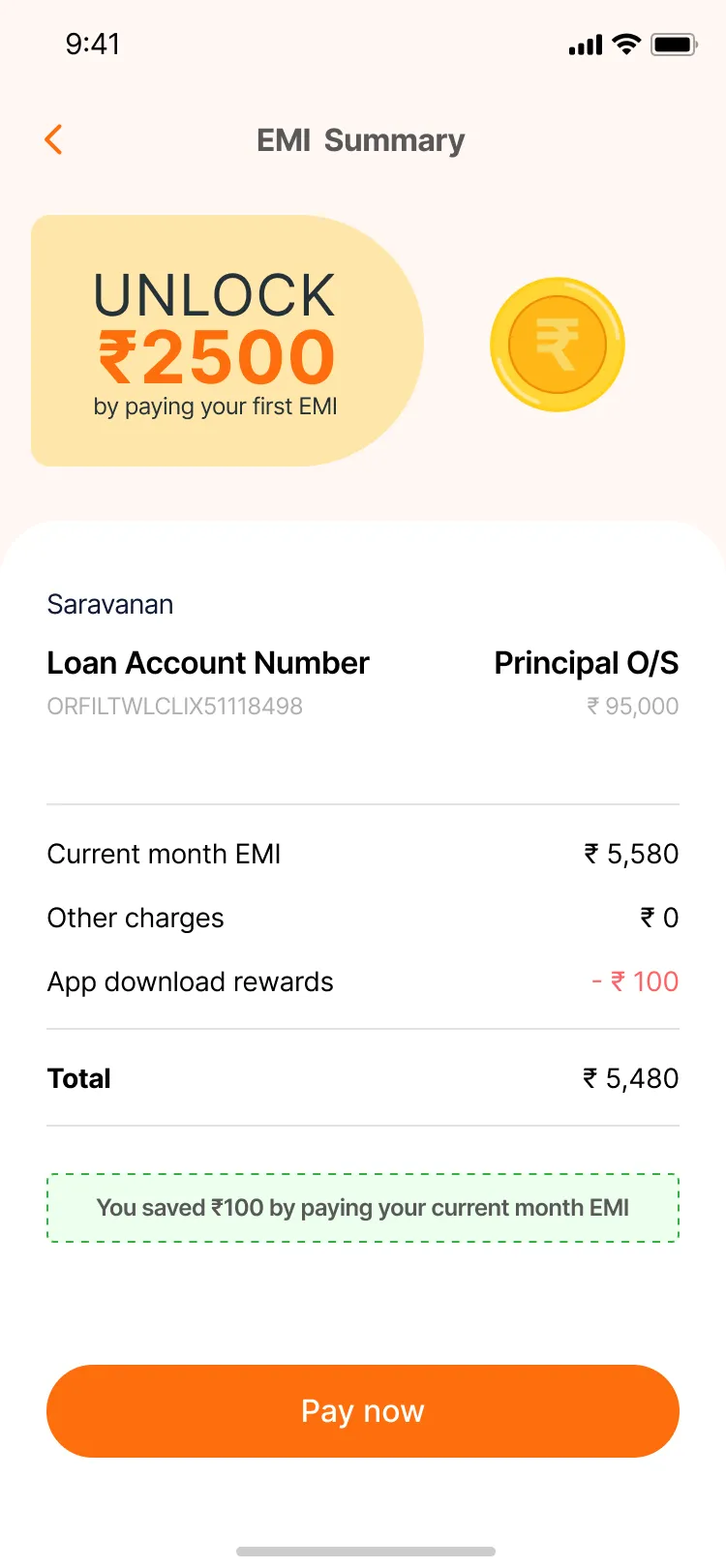Expand the Loan Account Number details
726x1568 pixels.
click(x=207, y=663)
